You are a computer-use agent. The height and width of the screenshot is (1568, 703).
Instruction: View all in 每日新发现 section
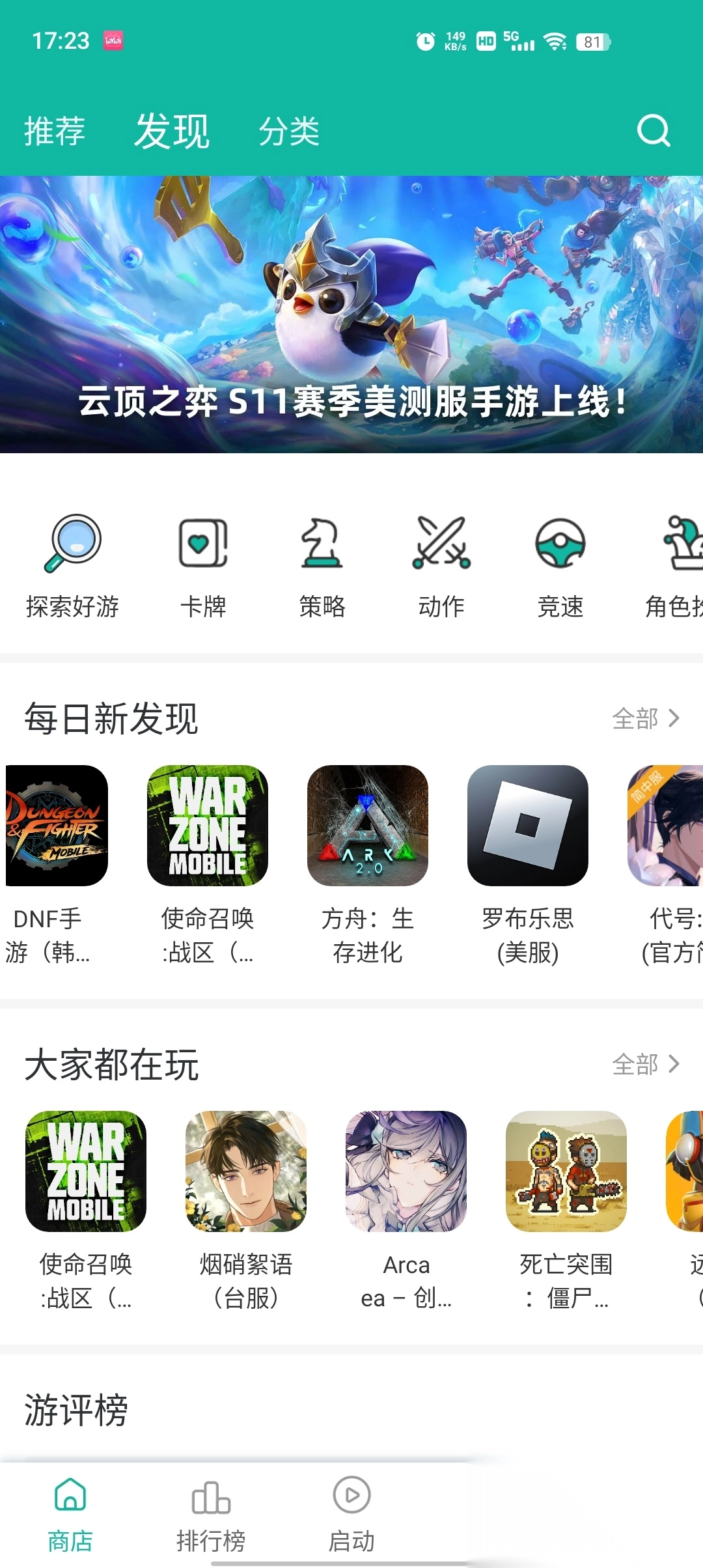pyautogui.click(x=646, y=718)
